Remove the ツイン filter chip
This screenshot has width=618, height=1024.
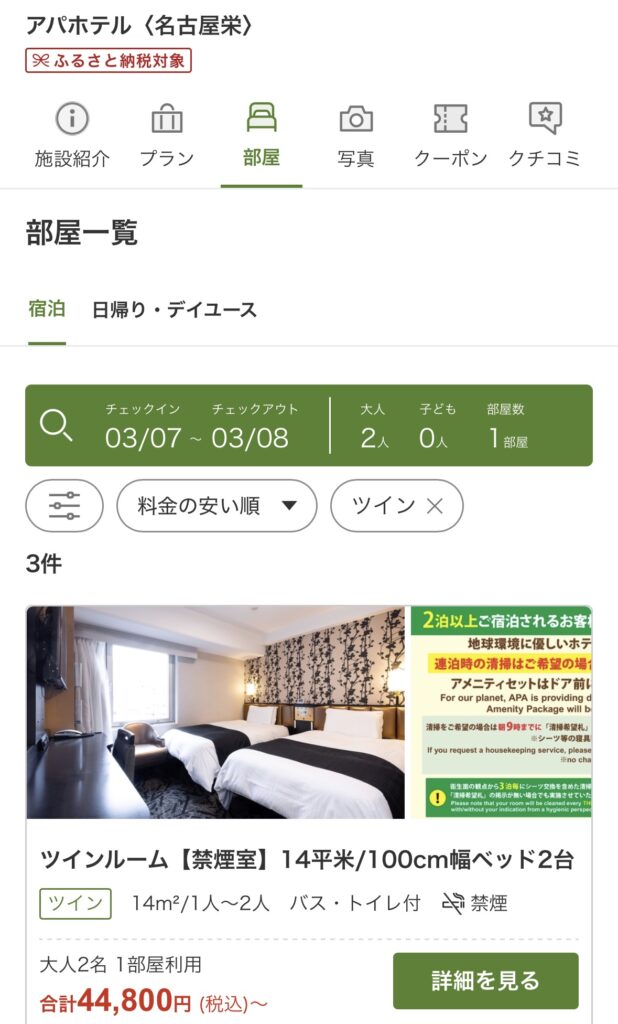(x=434, y=506)
